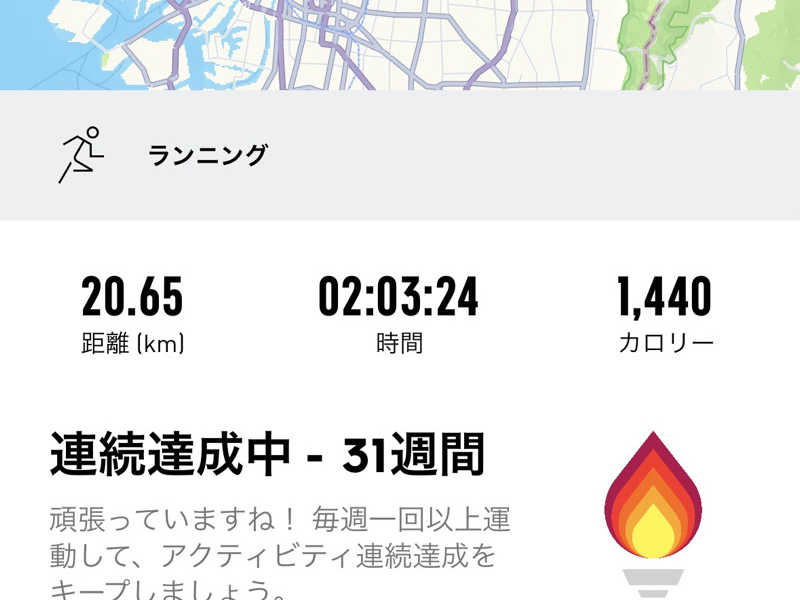Open the ランニング activity type row
Image resolution: width=800 pixels, height=600 pixels.
point(400,155)
